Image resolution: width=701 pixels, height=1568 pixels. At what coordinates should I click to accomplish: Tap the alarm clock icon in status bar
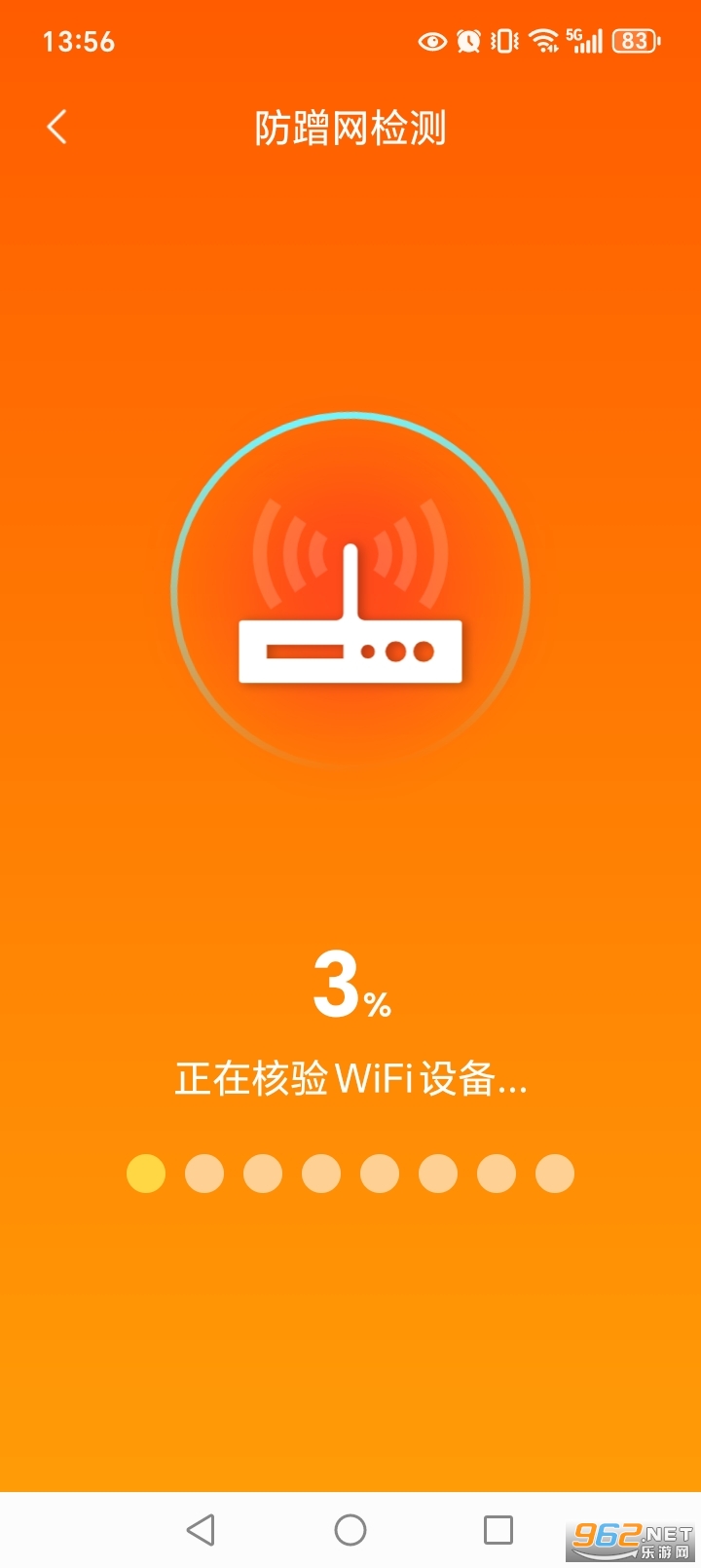pos(467,41)
